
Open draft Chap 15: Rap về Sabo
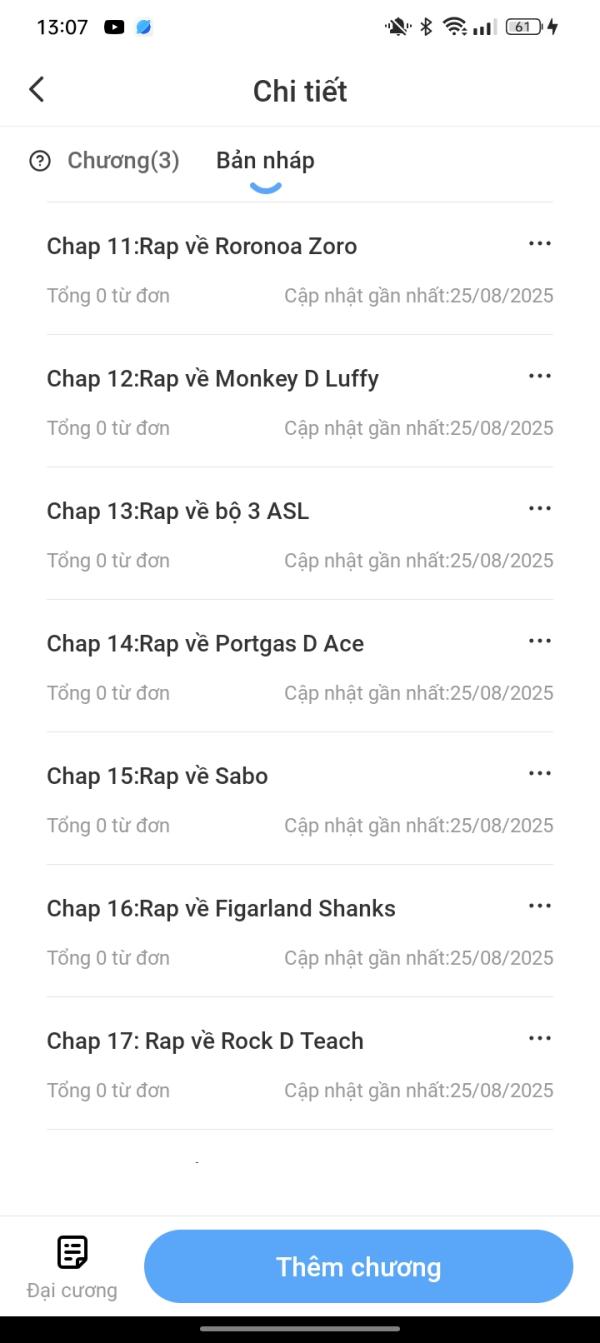coord(157,776)
